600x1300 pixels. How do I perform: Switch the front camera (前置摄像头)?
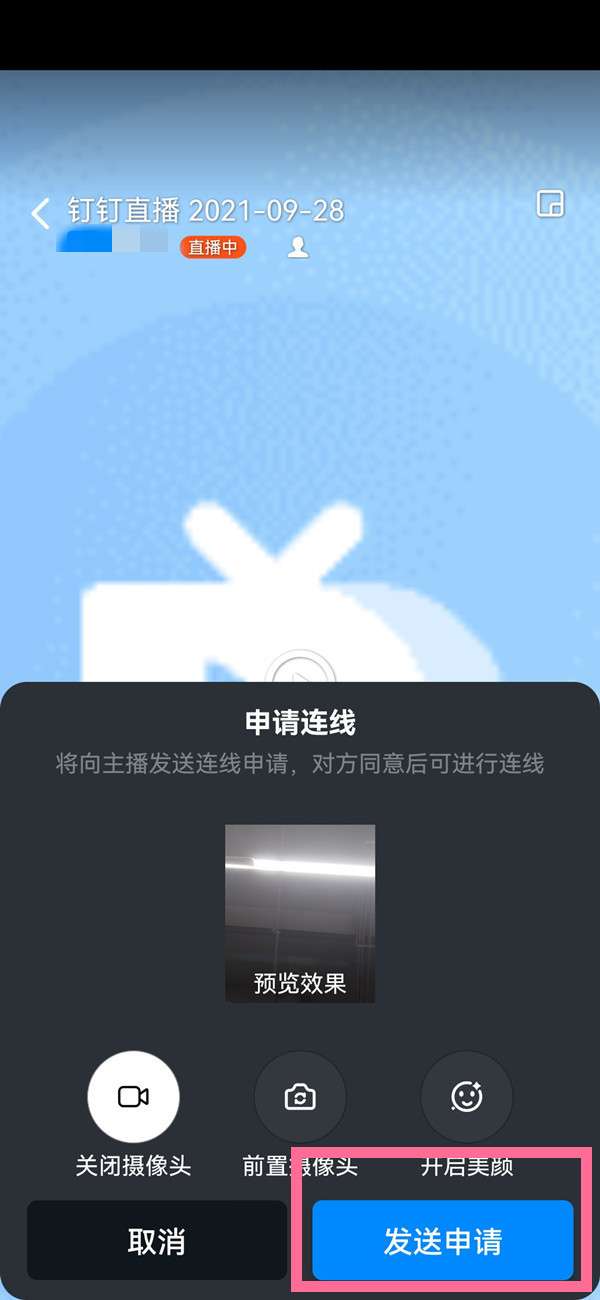300,1097
